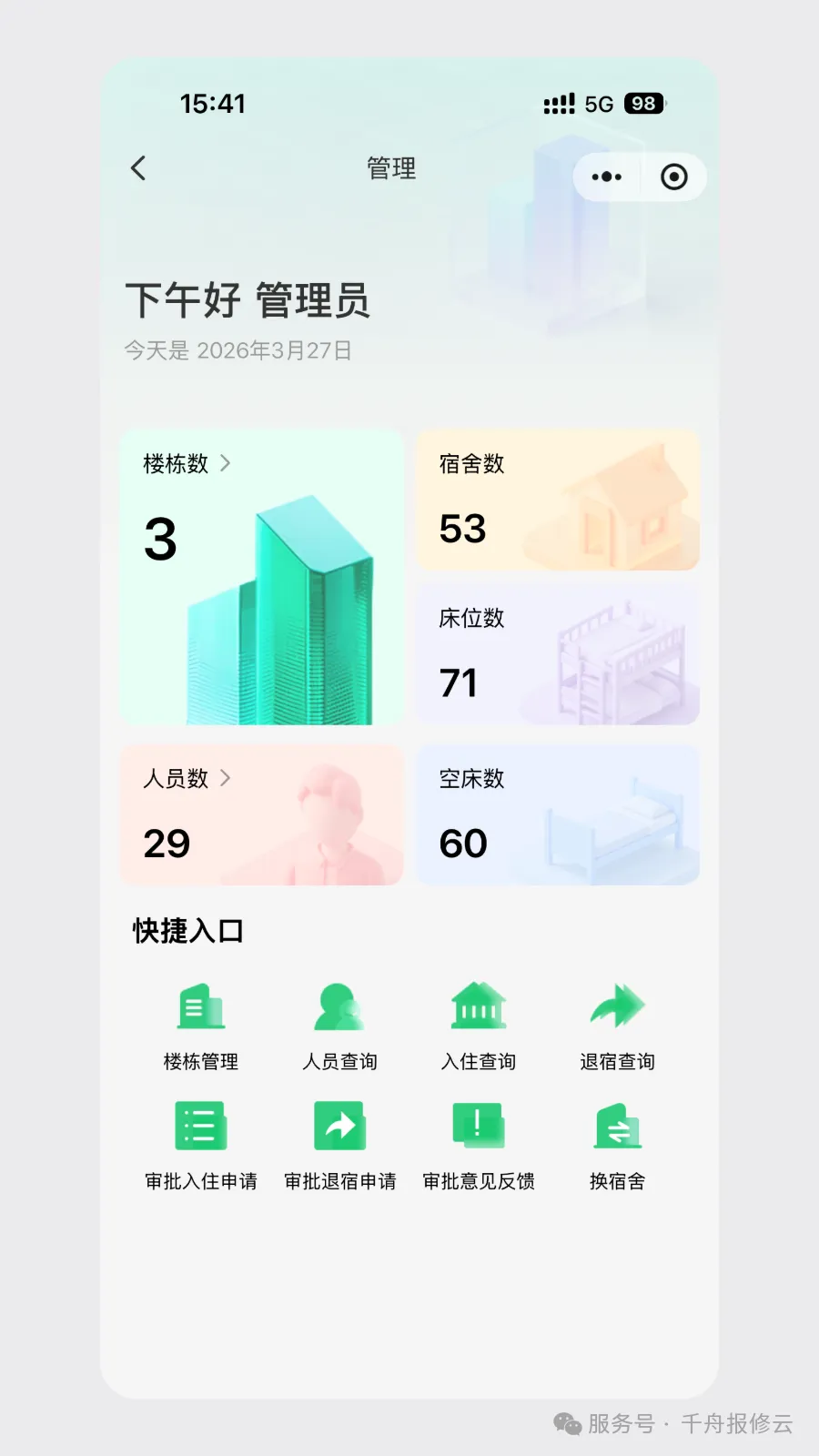
Task: Open the 空床数 empty beds card
Action: click(x=558, y=814)
